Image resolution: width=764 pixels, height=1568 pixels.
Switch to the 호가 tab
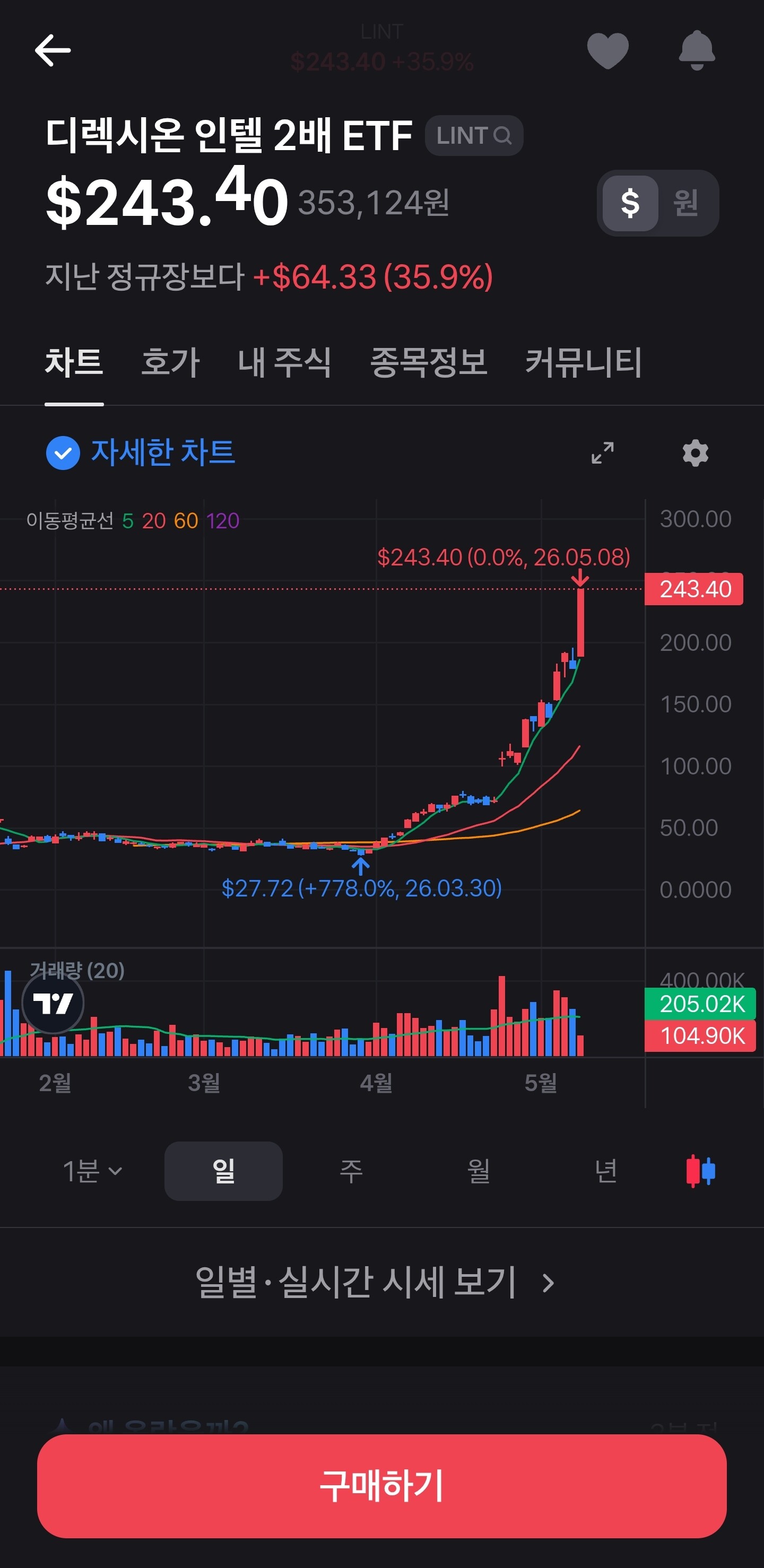click(170, 362)
